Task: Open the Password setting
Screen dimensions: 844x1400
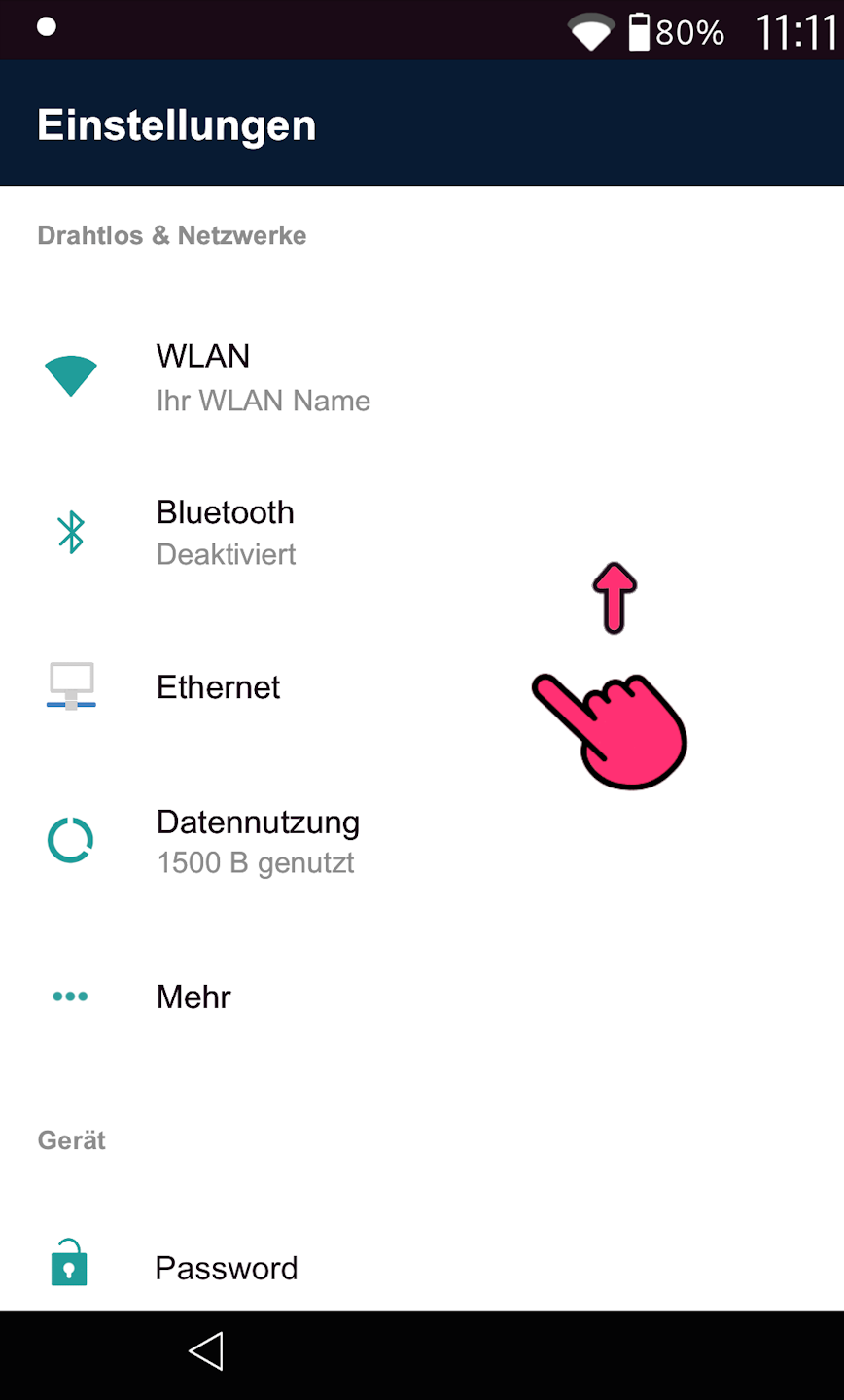Action: pyautogui.click(x=226, y=1268)
